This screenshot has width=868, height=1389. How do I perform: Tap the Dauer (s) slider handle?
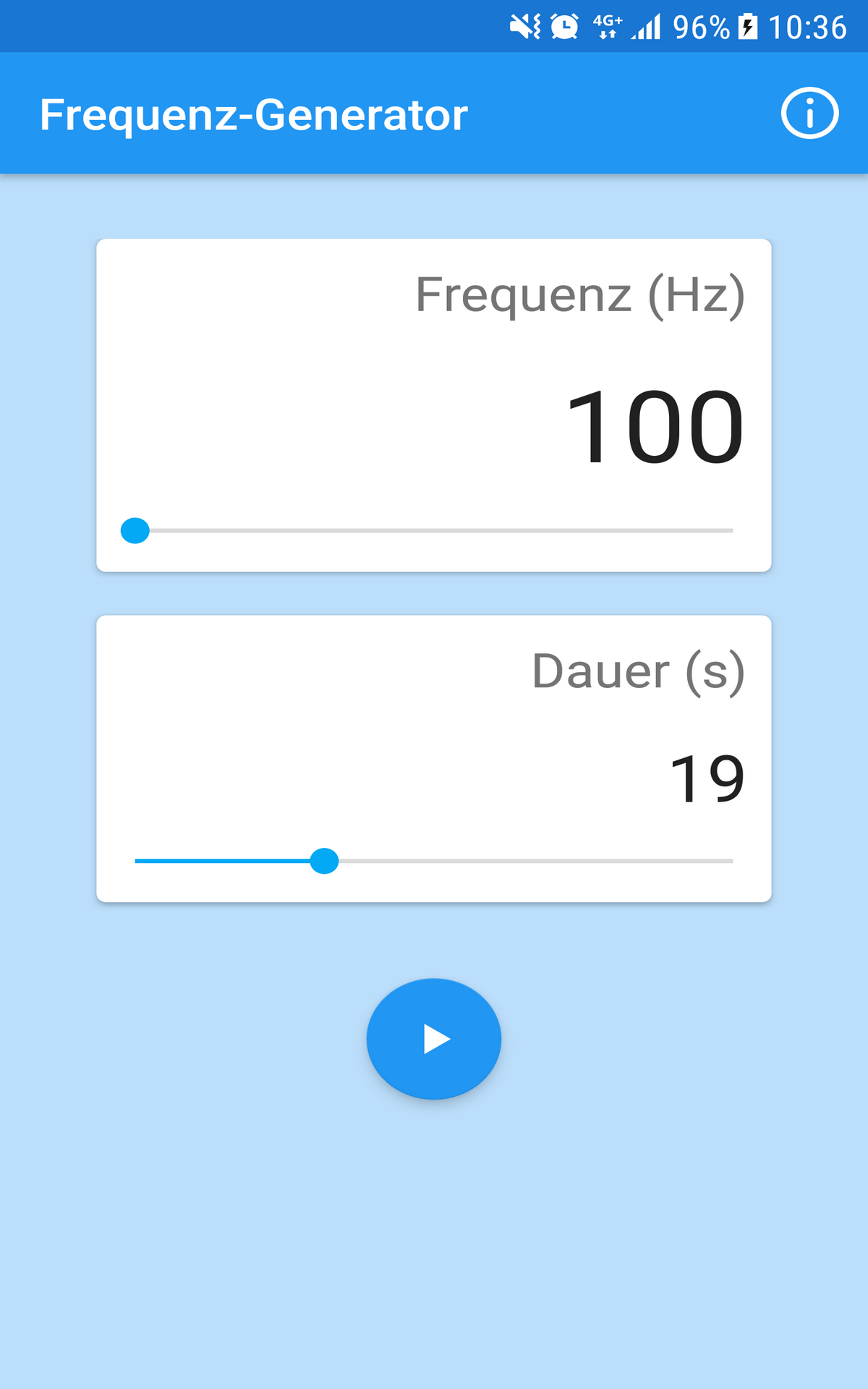(325, 862)
